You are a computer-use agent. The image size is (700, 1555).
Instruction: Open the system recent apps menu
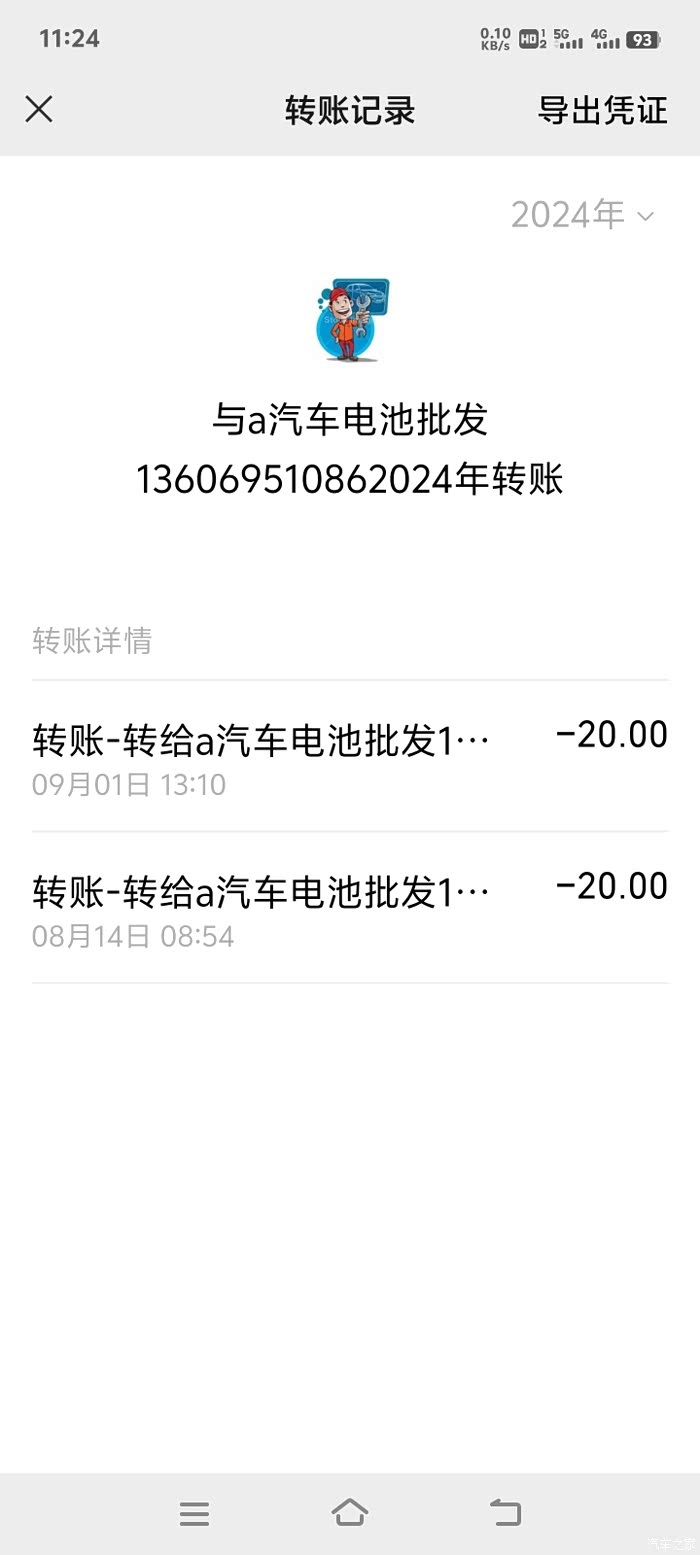(194, 1512)
